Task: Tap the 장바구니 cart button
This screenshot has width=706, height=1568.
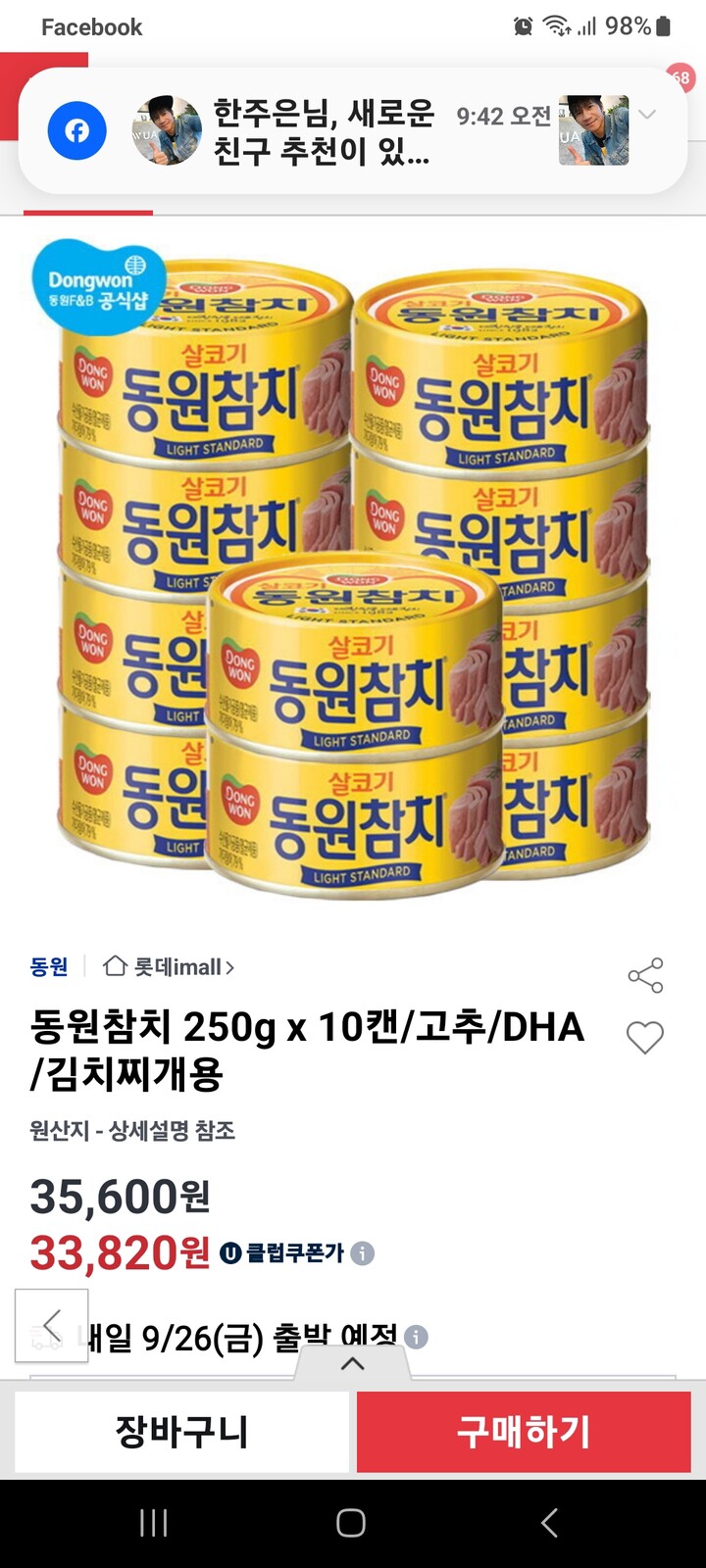Action: point(182,1432)
